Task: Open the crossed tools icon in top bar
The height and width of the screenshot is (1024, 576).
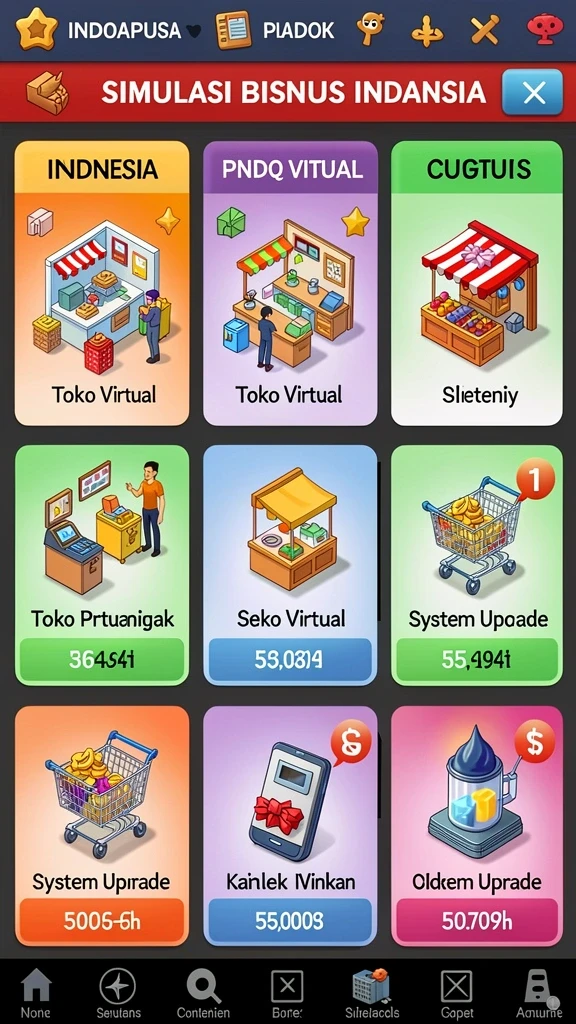Action: click(485, 29)
